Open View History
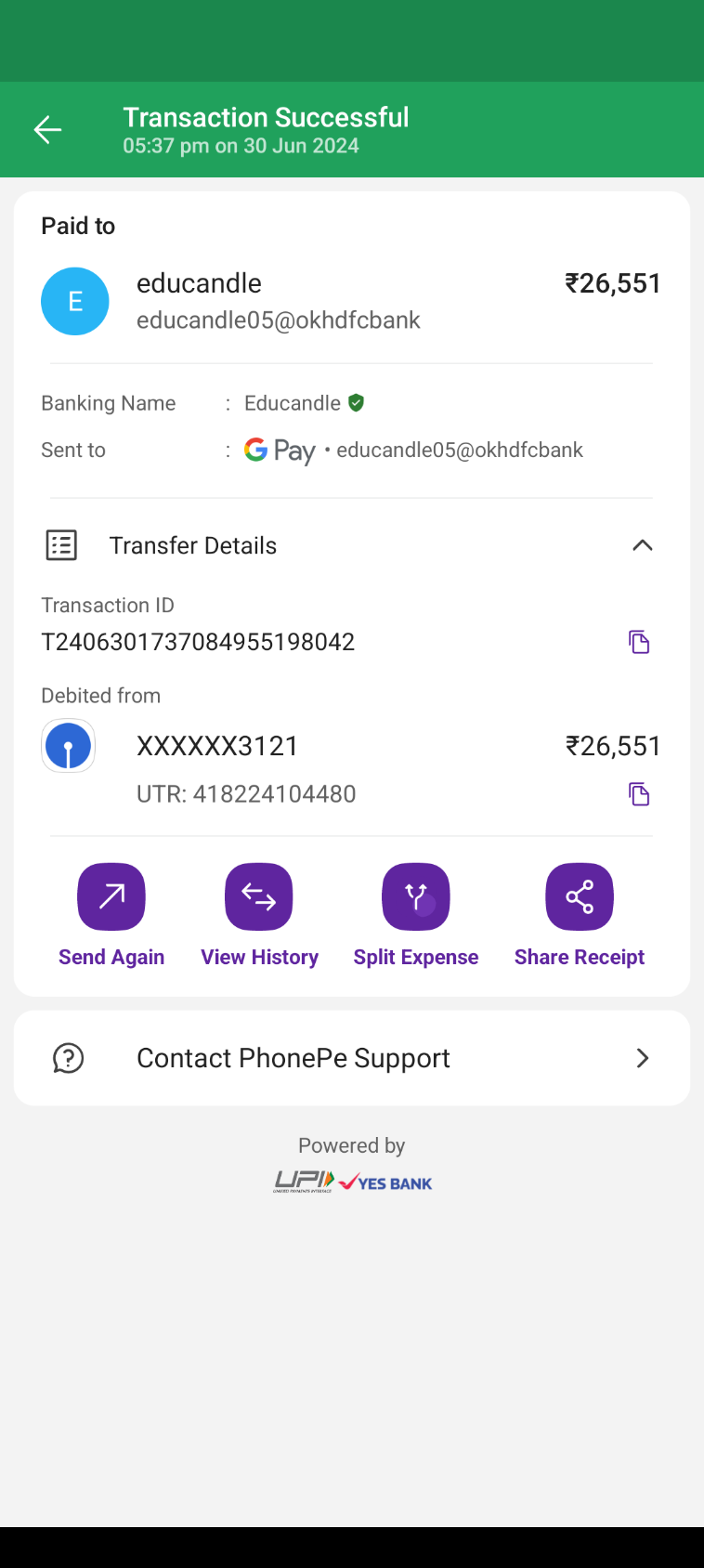The image size is (704, 1568). coord(259,897)
